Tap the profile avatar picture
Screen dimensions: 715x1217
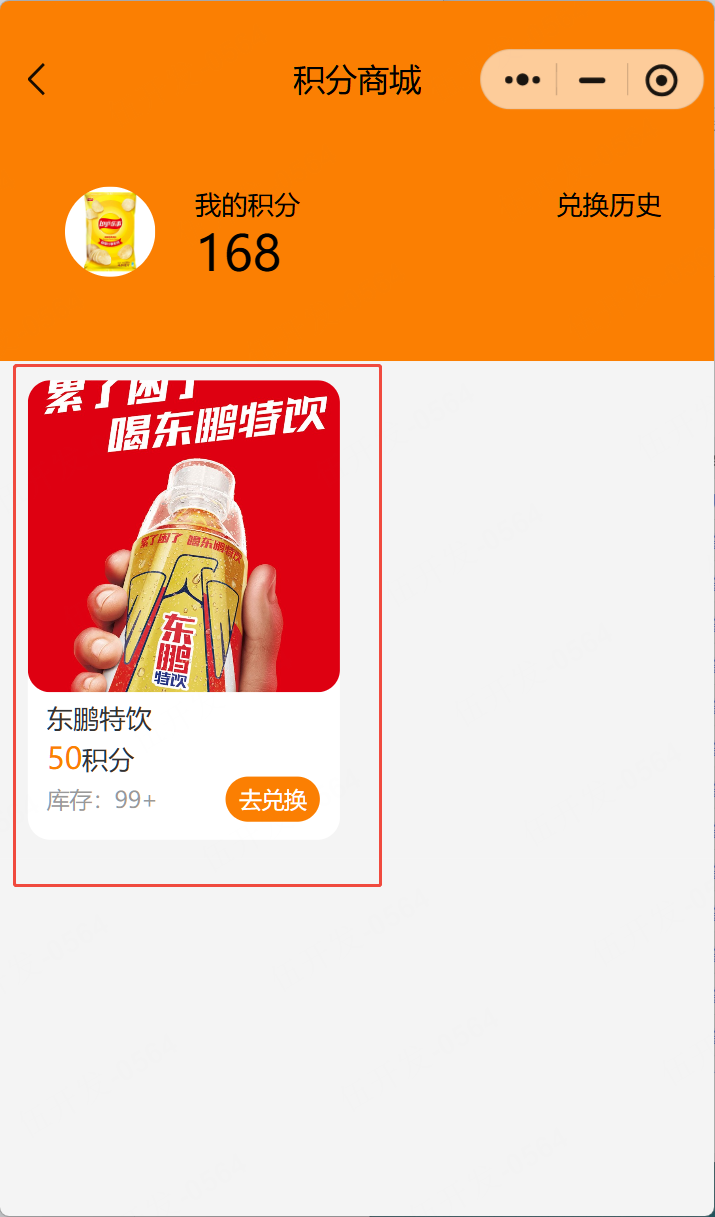[x=110, y=232]
